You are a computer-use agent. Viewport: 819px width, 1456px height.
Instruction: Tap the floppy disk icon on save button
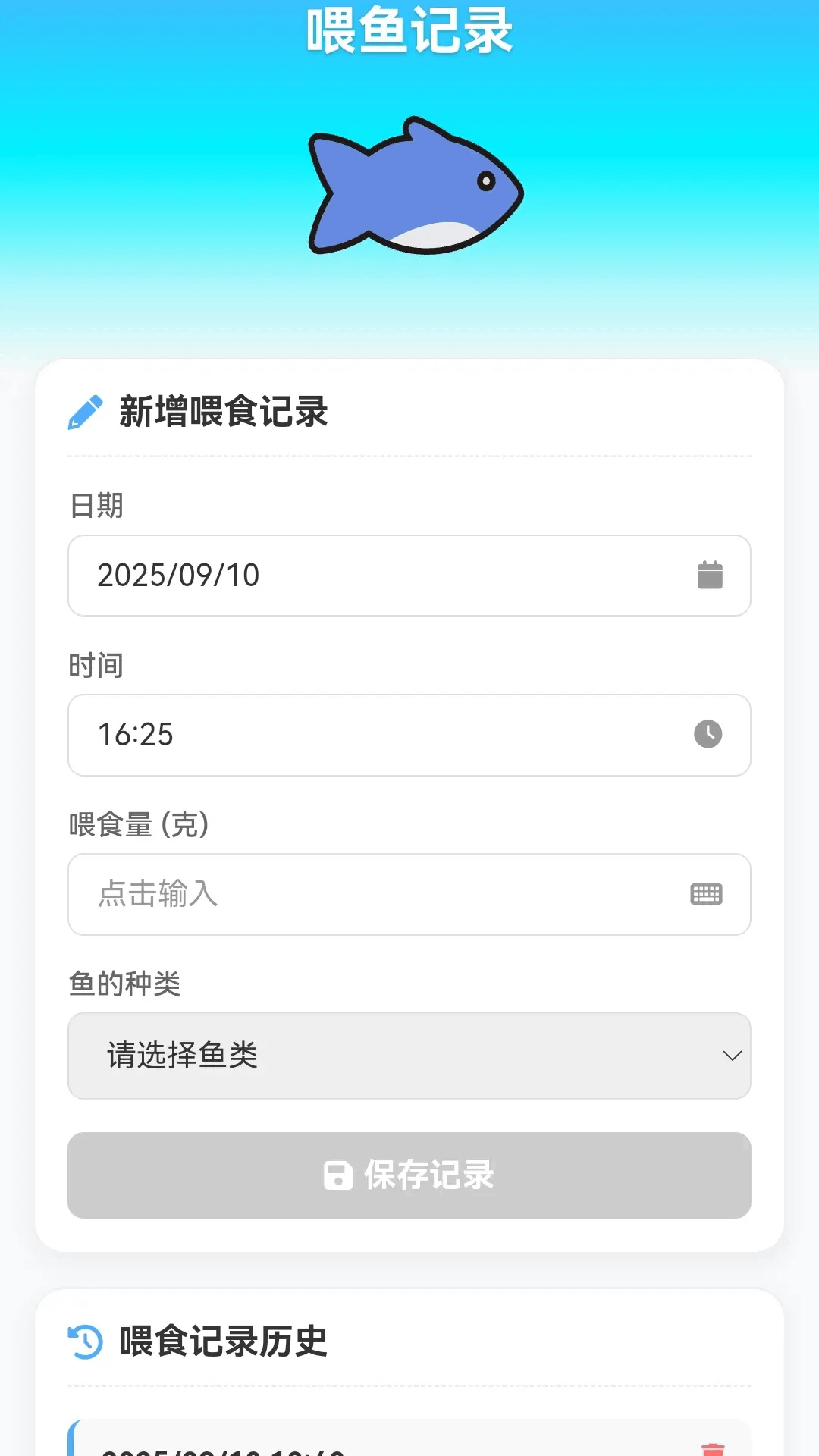338,1176
